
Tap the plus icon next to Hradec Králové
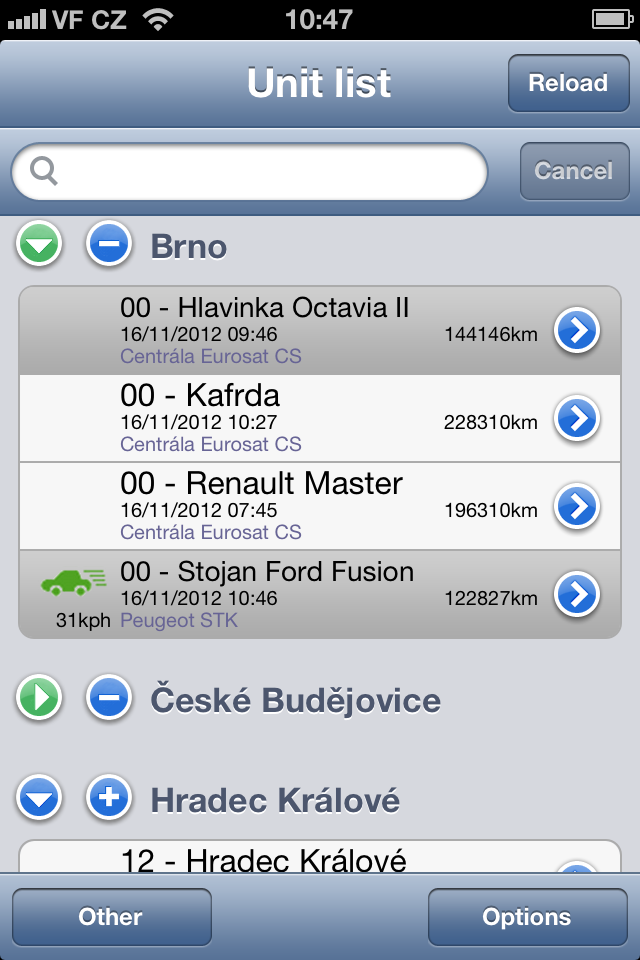tap(108, 799)
